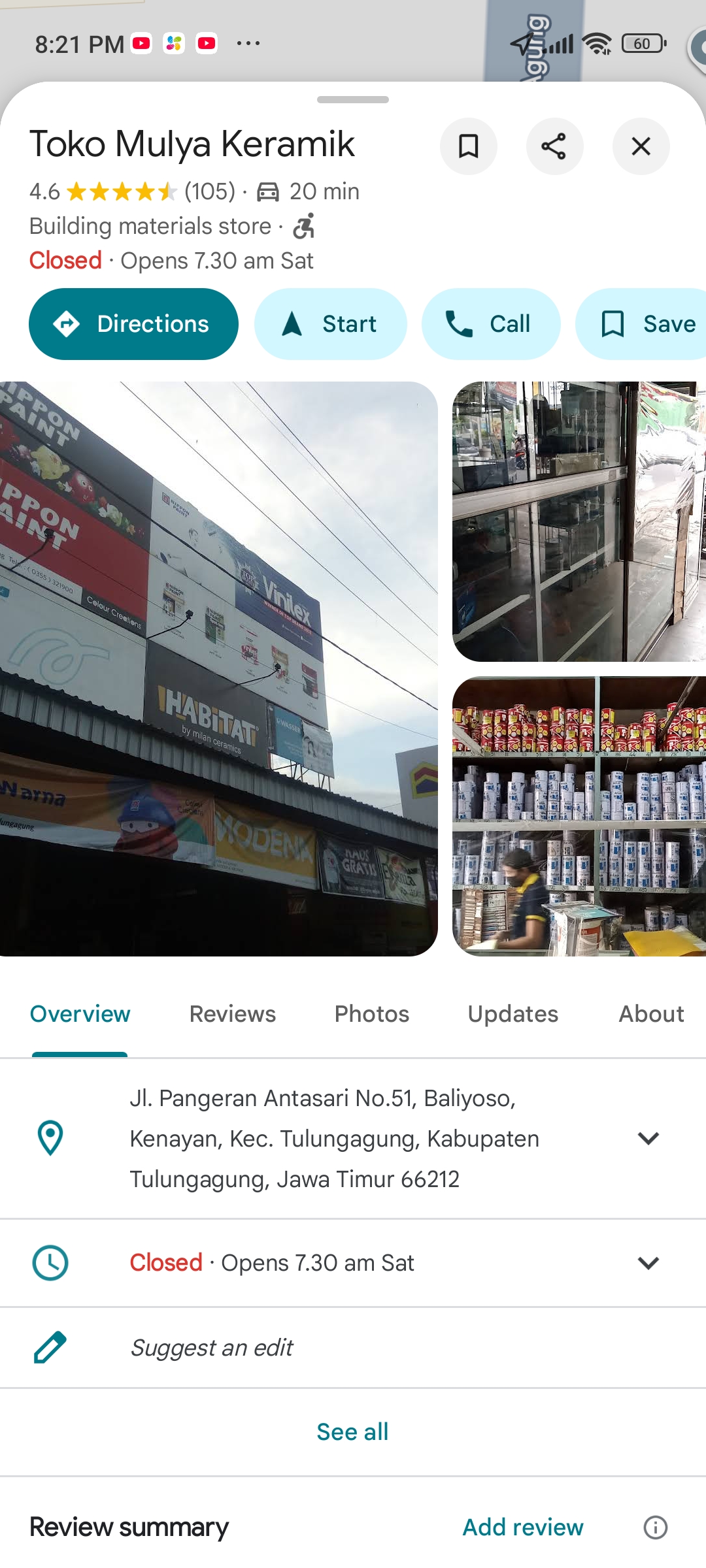Screen dimensions: 706x1568
Task: Open the large storefront billboard photo
Action: [x=219, y=669]
